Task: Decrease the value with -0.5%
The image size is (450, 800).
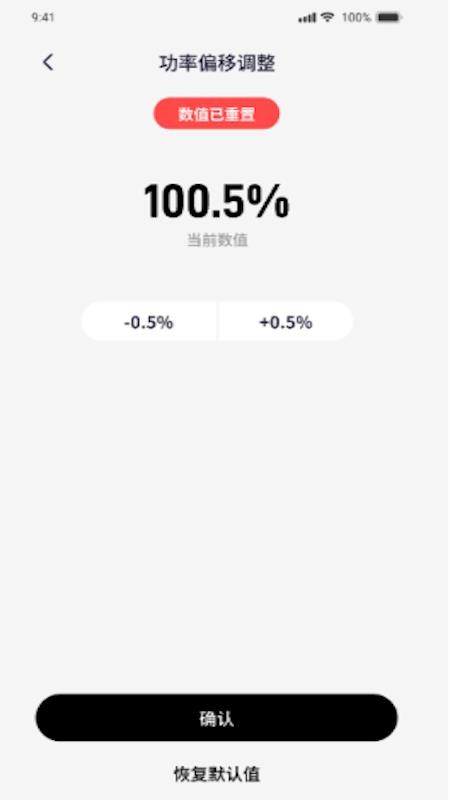Action: [149, 321]
